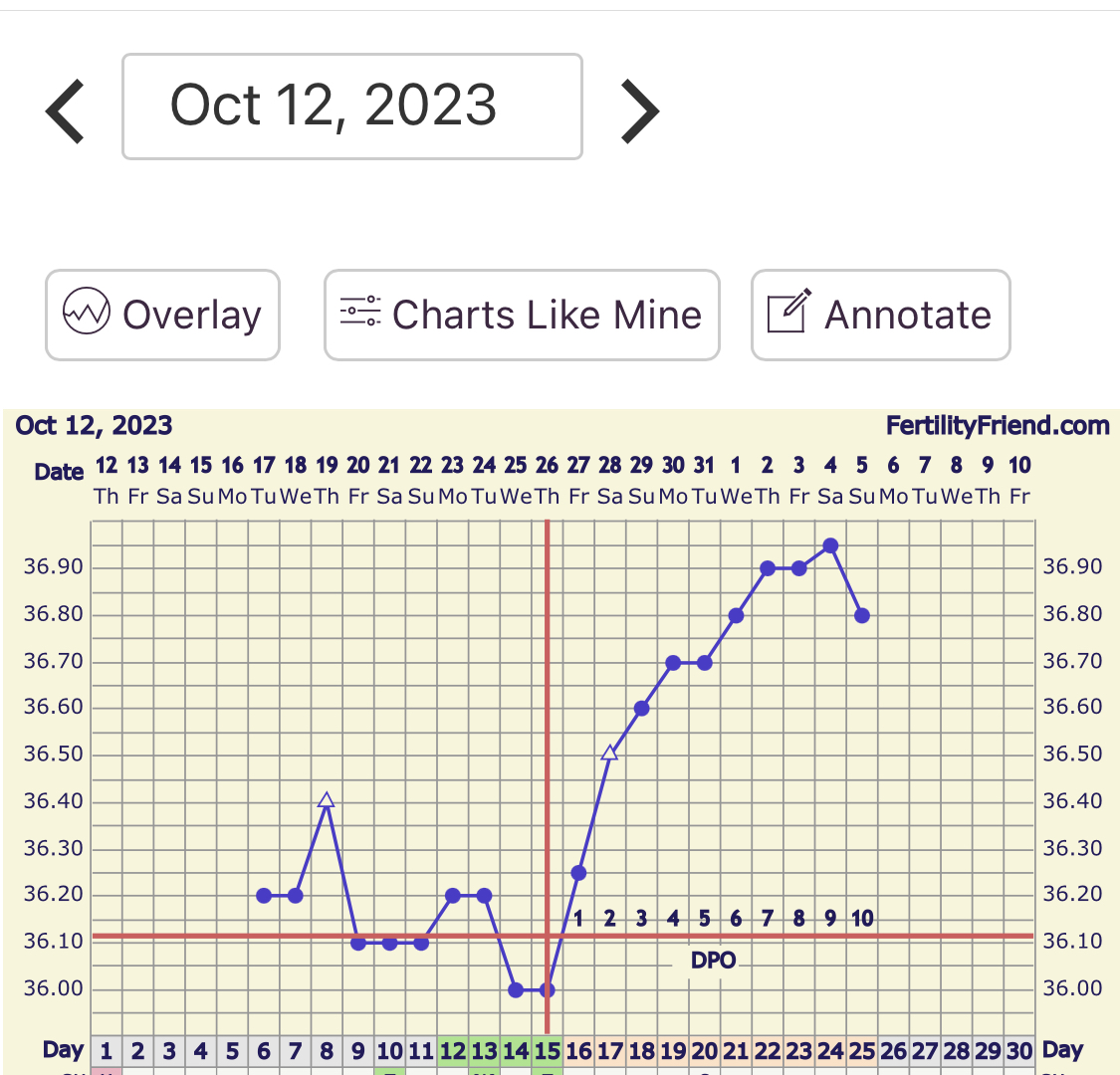Open Charts Like Mine

(522, 315)
